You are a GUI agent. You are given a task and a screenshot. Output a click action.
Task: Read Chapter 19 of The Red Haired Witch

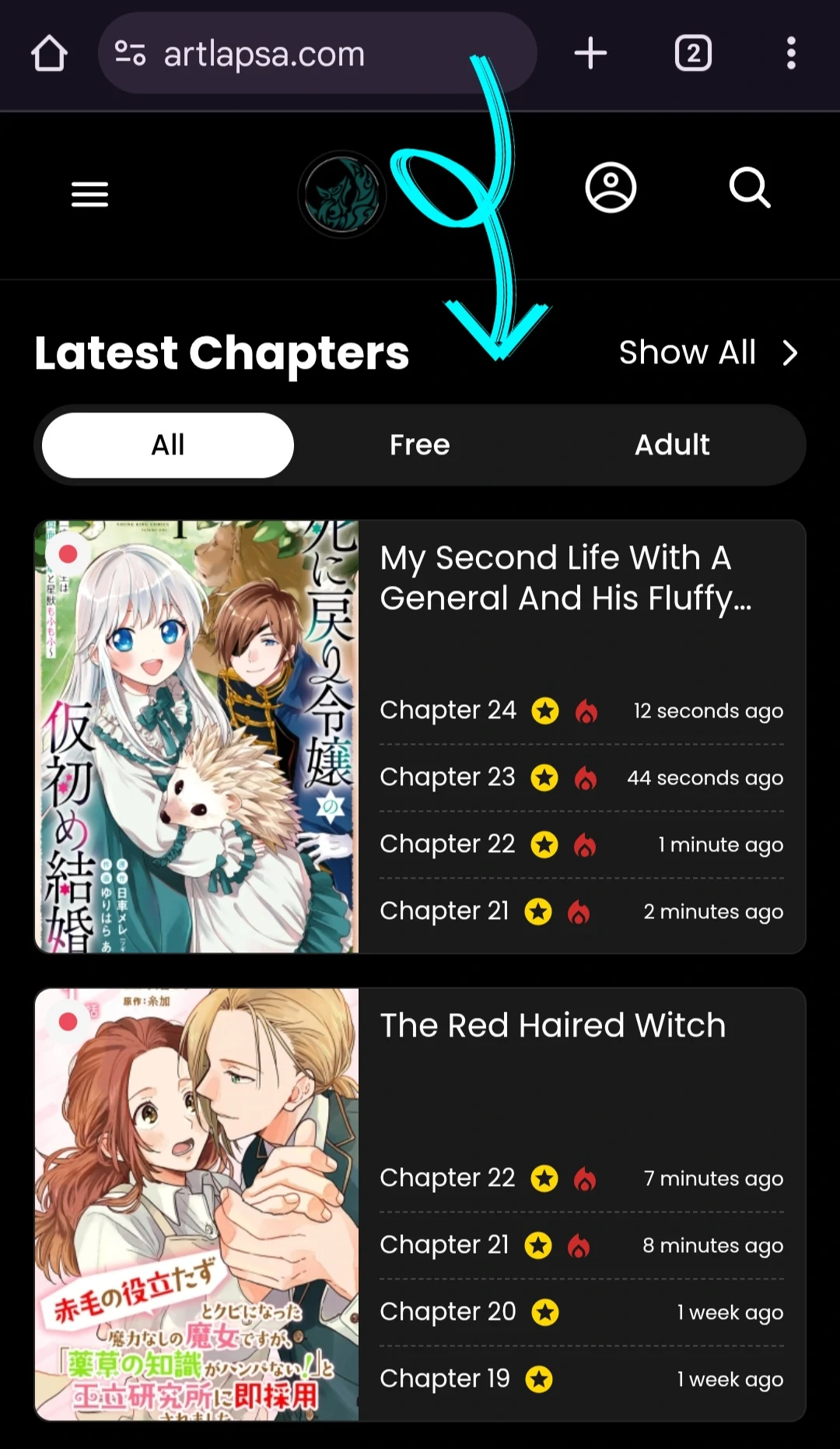(445, 1378)
